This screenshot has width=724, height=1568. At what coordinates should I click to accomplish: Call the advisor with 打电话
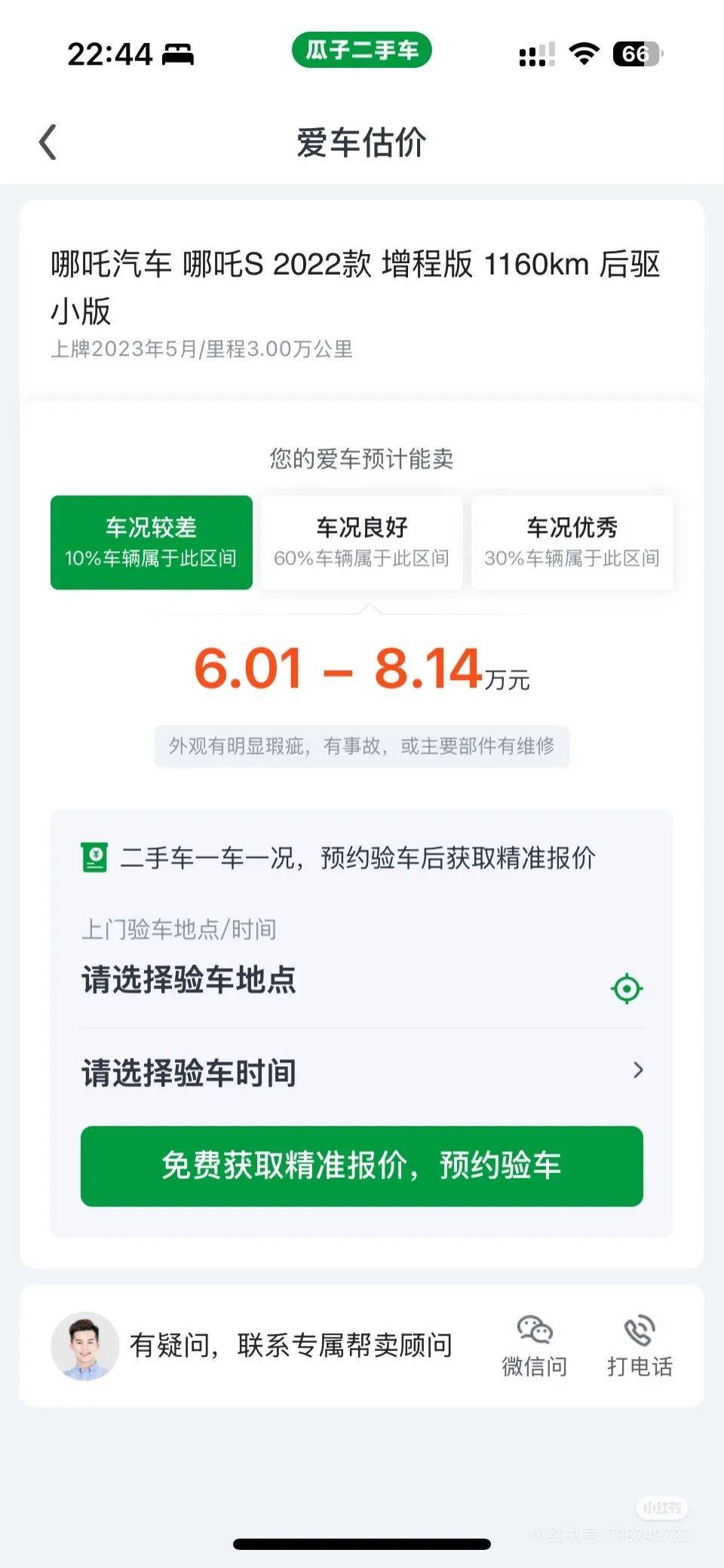[640, 1346]
